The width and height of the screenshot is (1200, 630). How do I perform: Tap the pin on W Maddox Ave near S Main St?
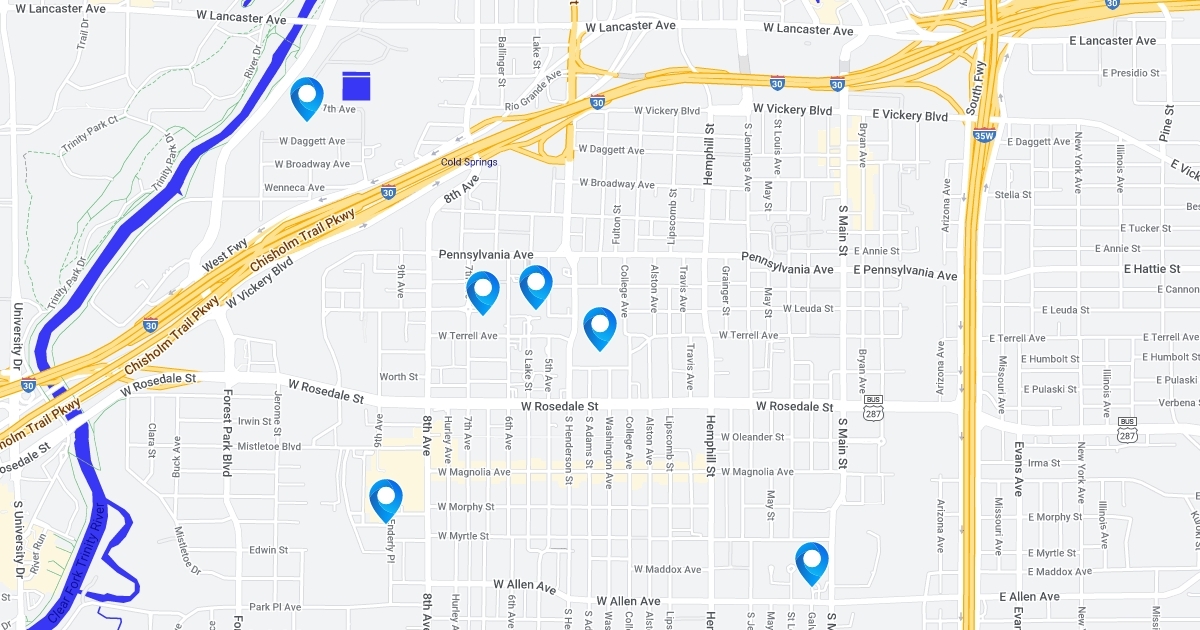point(812,564)
